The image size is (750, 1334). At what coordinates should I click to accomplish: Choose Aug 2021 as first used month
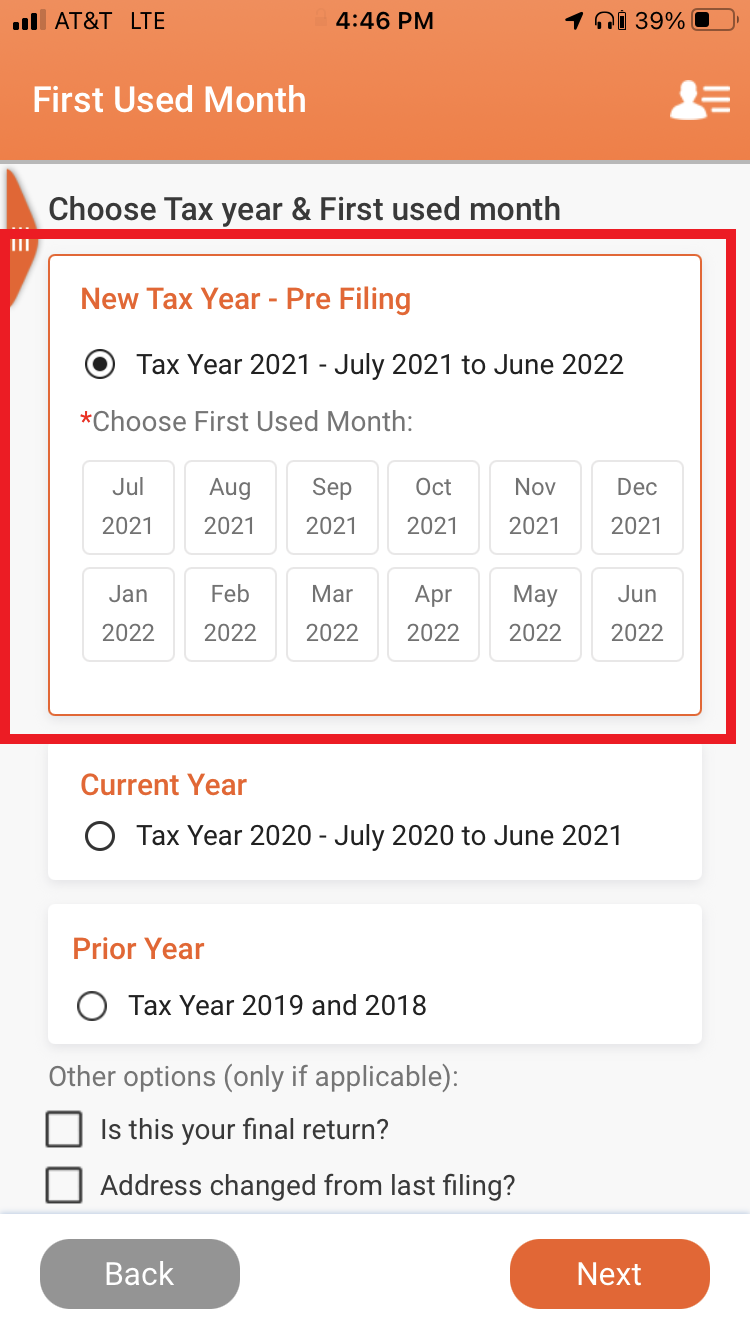(230, 507)
